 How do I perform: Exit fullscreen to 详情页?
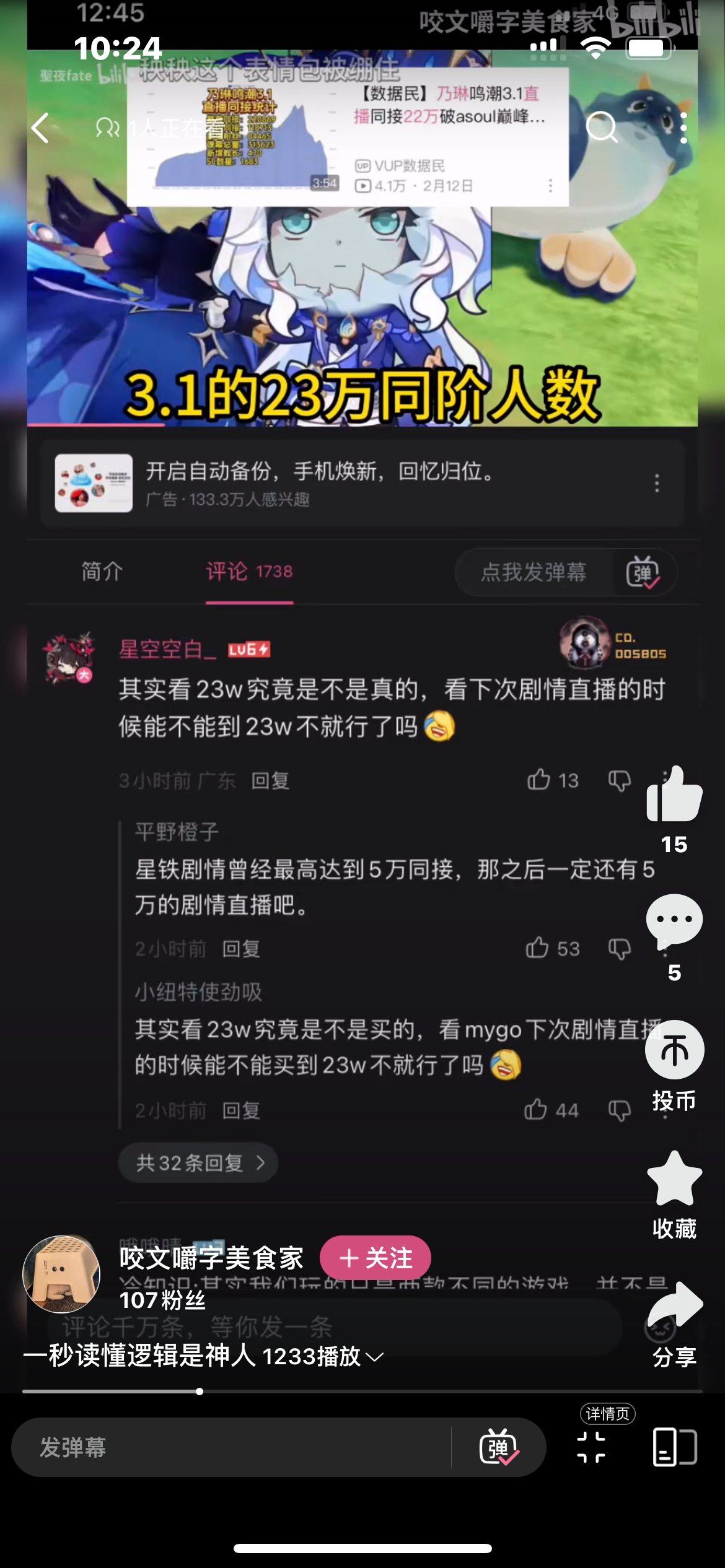[x=591, y=1447]
